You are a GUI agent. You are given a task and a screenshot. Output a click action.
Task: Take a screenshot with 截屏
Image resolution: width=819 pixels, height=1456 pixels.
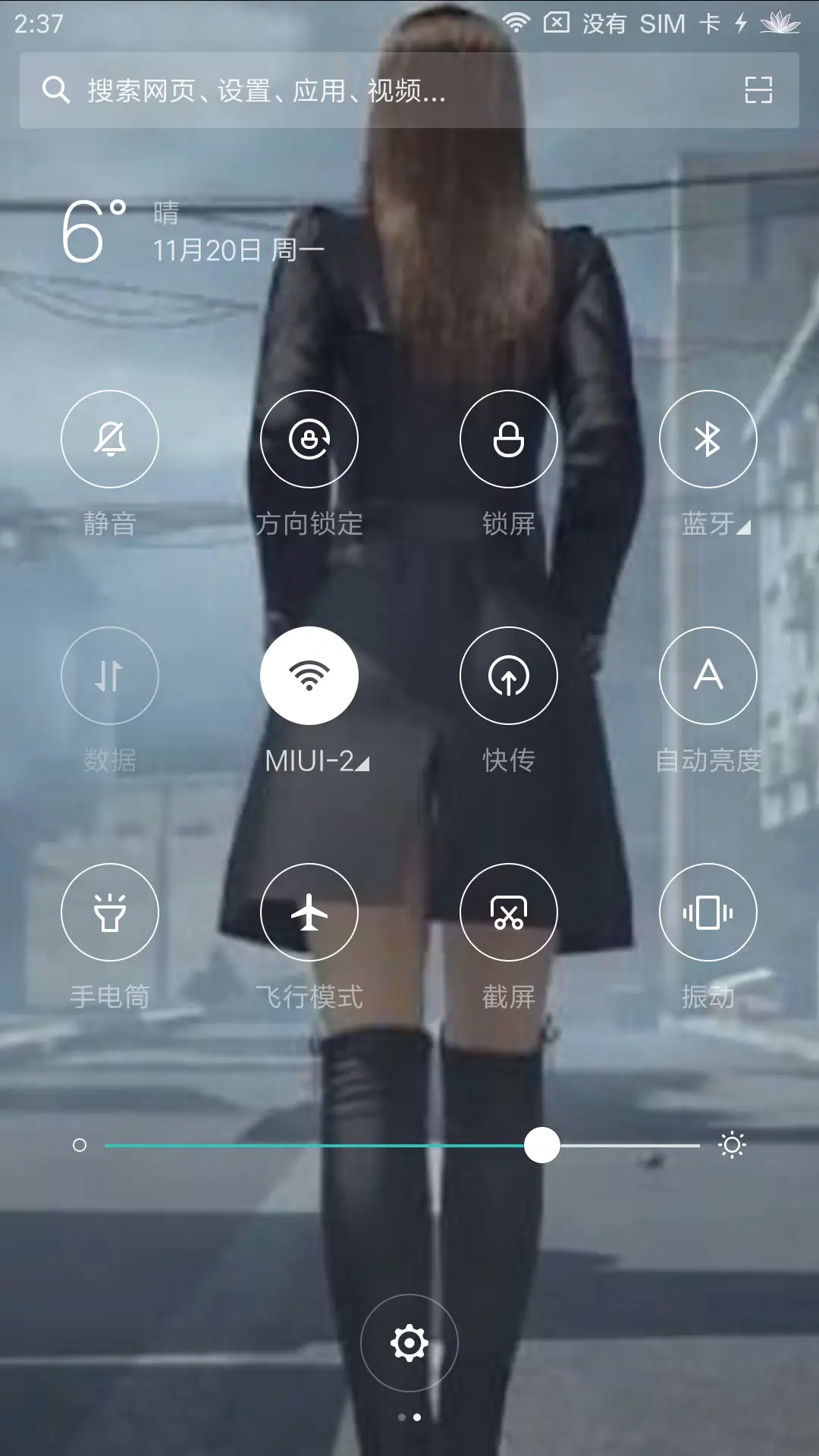coord(509,912)
